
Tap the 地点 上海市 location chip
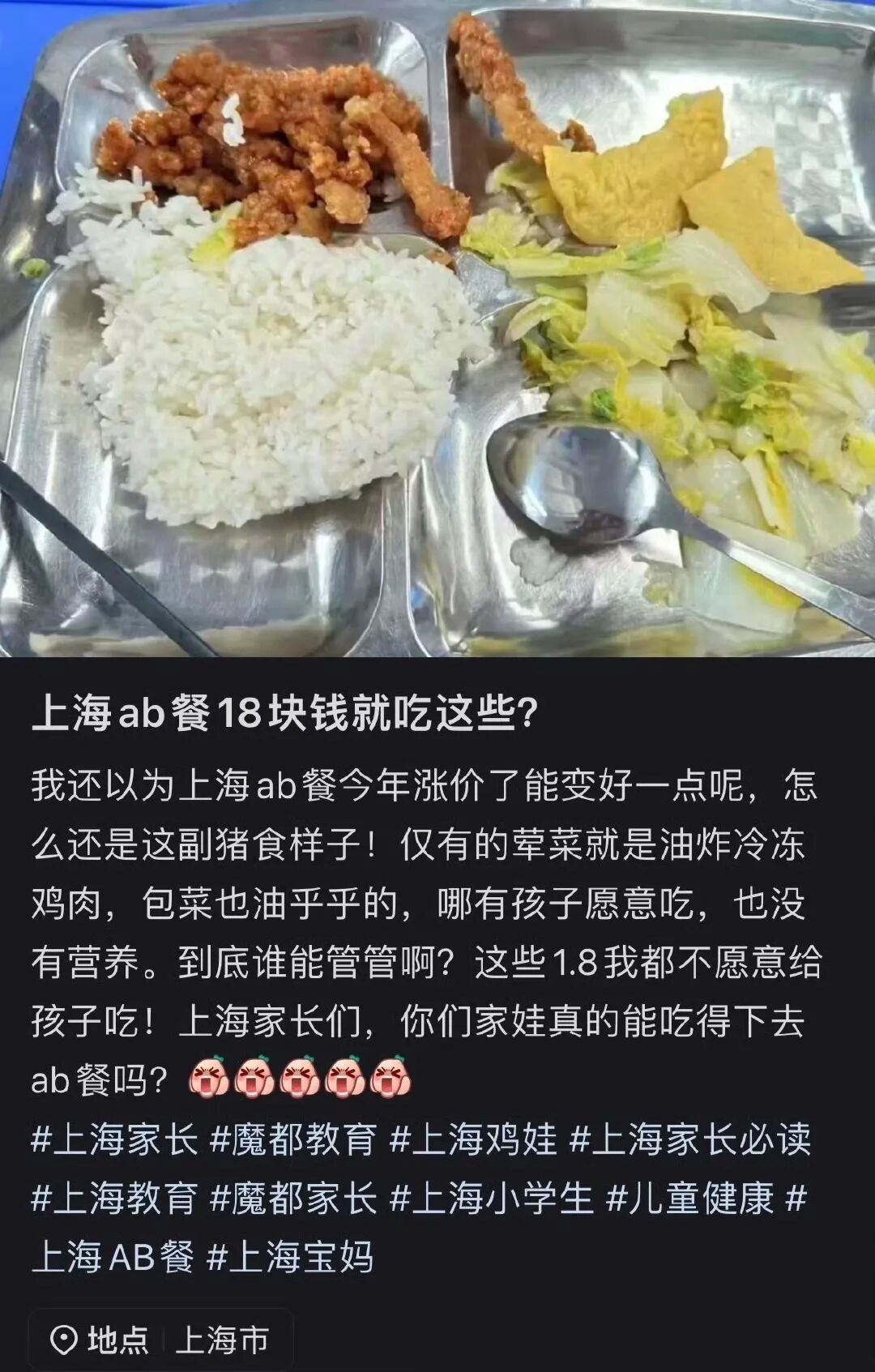click(x=160, y=1340)
